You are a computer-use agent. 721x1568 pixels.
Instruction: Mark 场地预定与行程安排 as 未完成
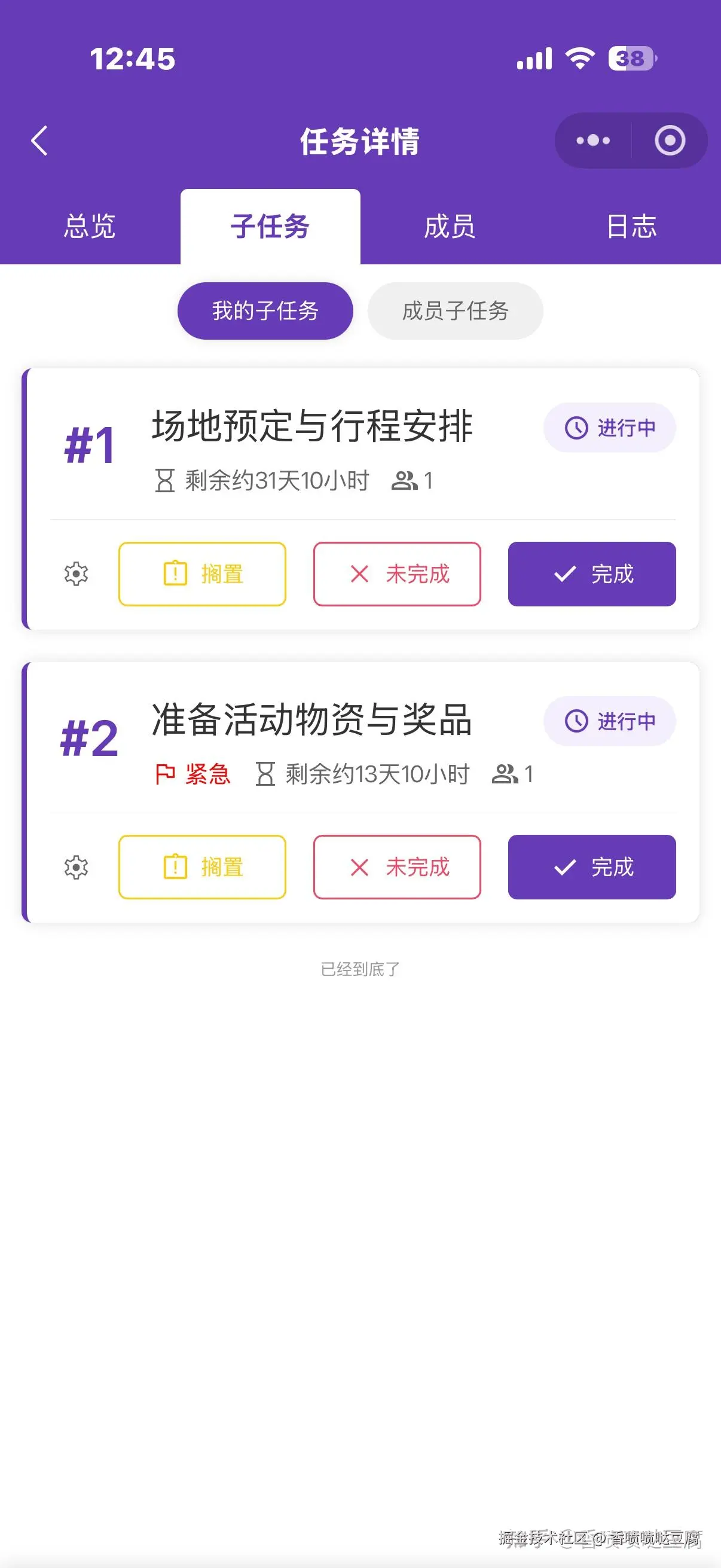[x=397, y=574]
